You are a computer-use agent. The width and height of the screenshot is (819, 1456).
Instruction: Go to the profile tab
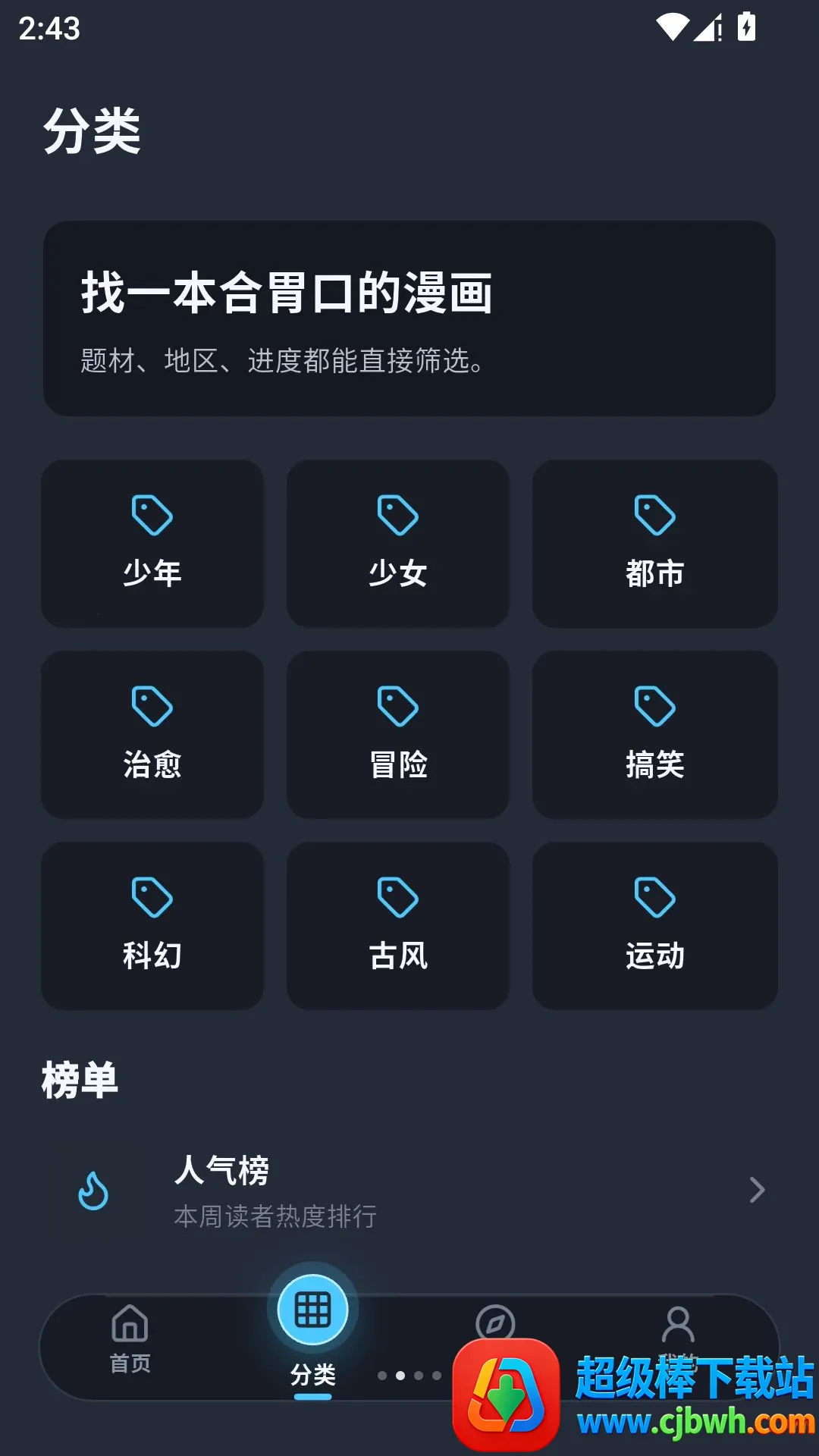coord(678,1325)
